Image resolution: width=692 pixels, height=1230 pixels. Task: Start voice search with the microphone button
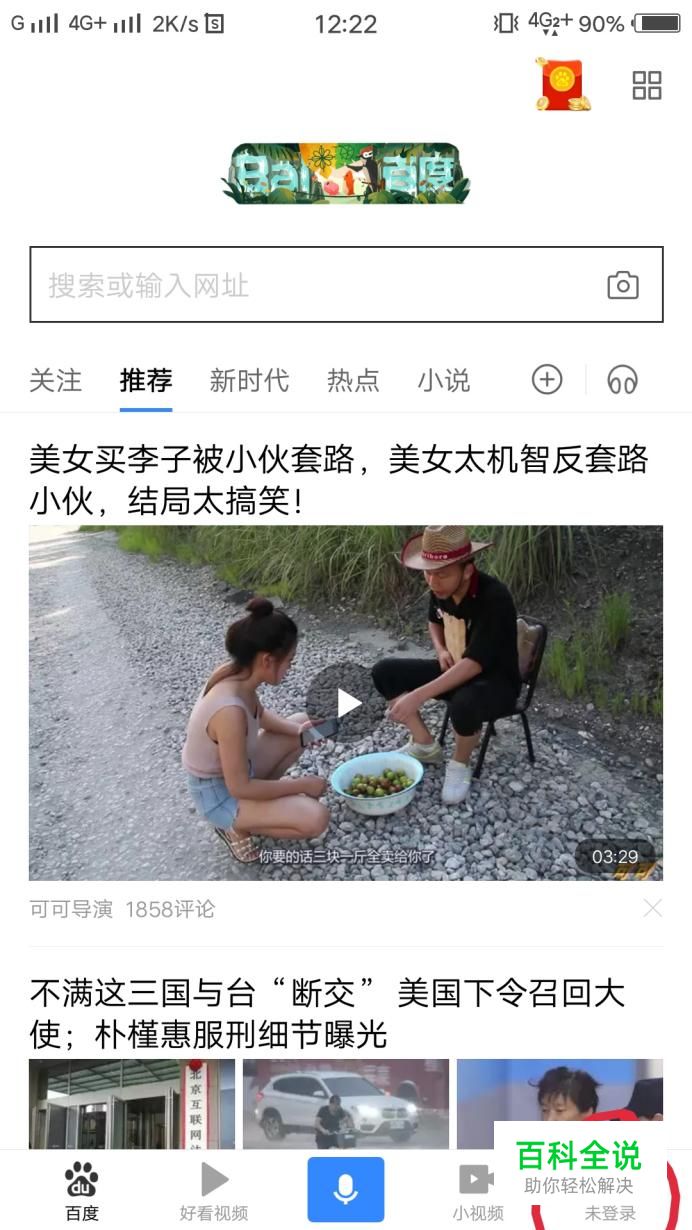(x=346, y=1190)
